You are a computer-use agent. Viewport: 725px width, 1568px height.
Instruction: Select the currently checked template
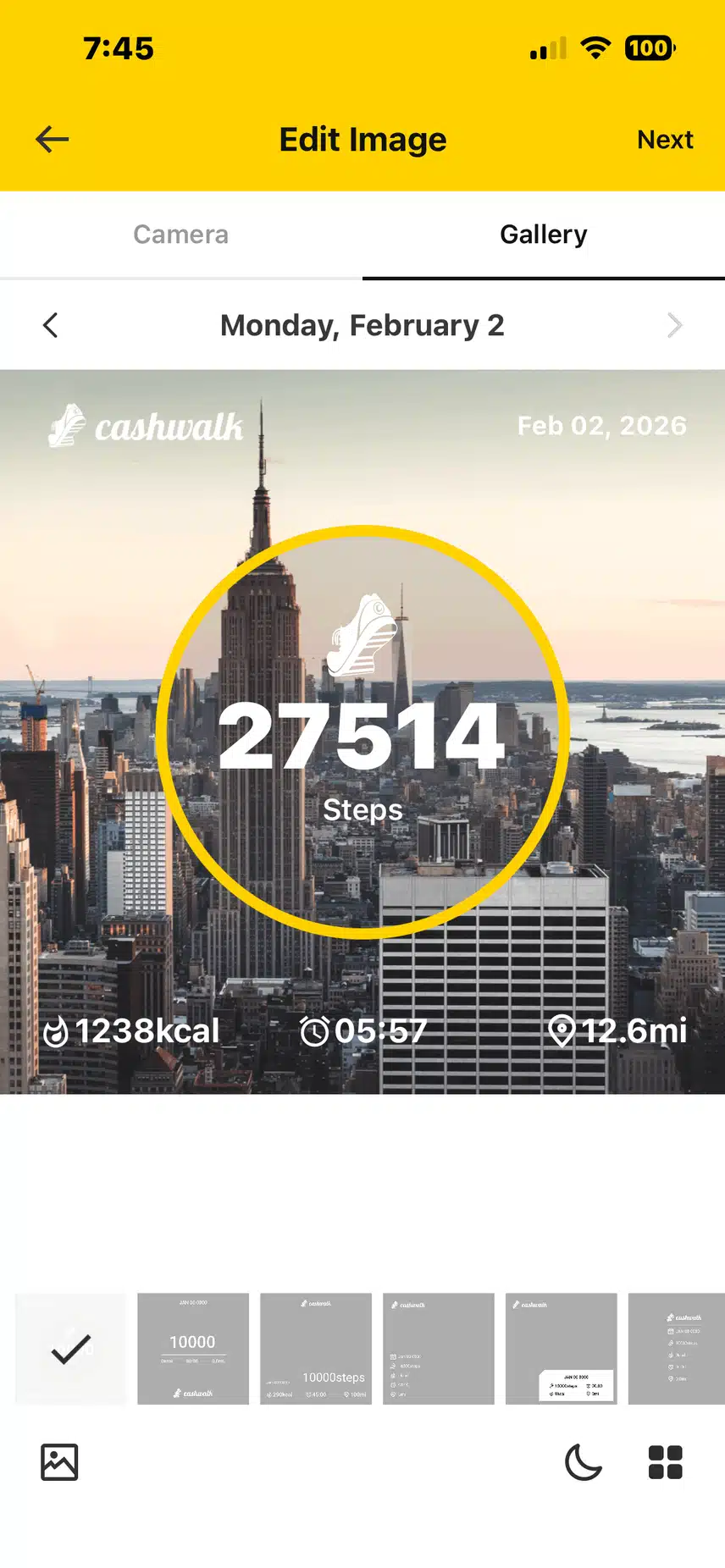tap(71, 1348)
